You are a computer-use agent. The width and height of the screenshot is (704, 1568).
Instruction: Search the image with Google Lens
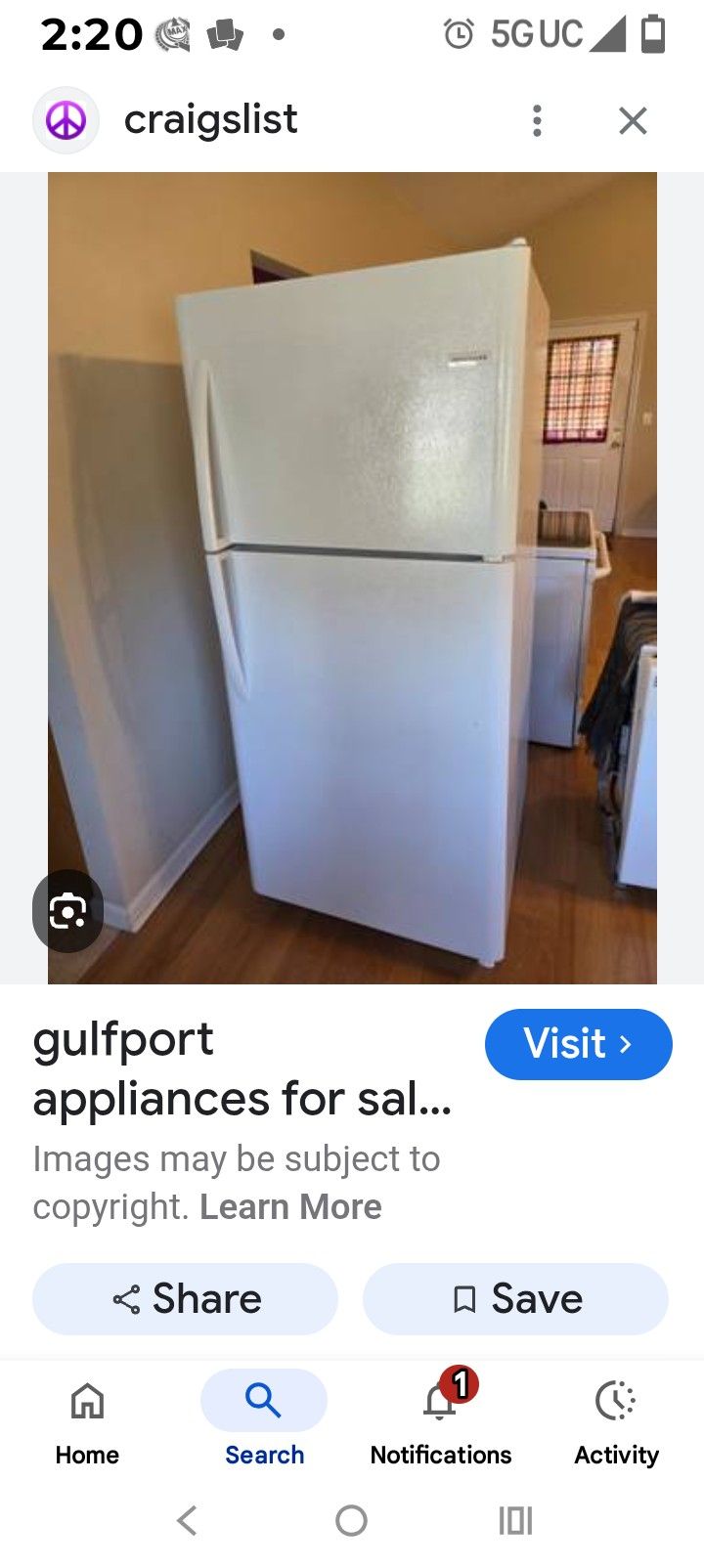pyautogui.click(x=67, y=911)
